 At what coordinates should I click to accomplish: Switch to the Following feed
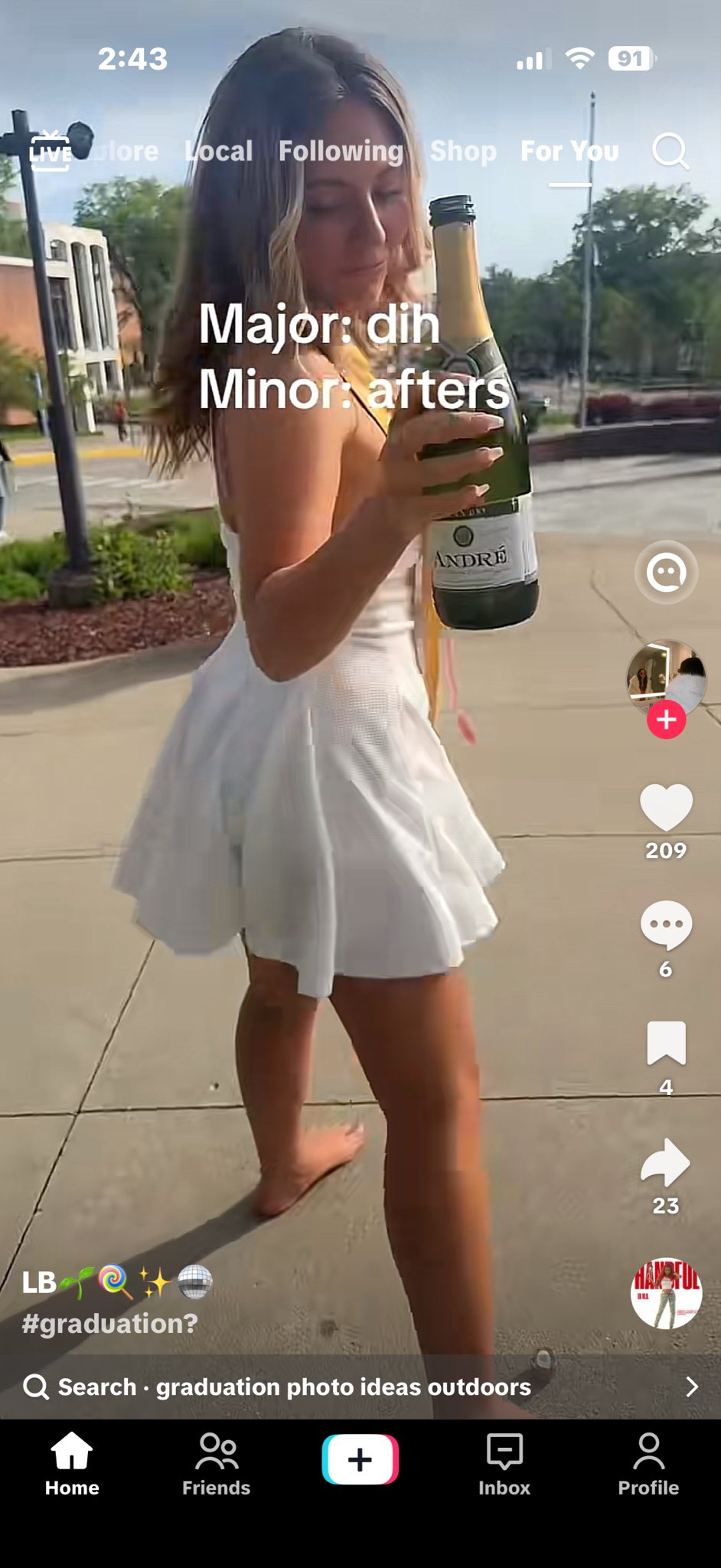[x=341, y=152]
